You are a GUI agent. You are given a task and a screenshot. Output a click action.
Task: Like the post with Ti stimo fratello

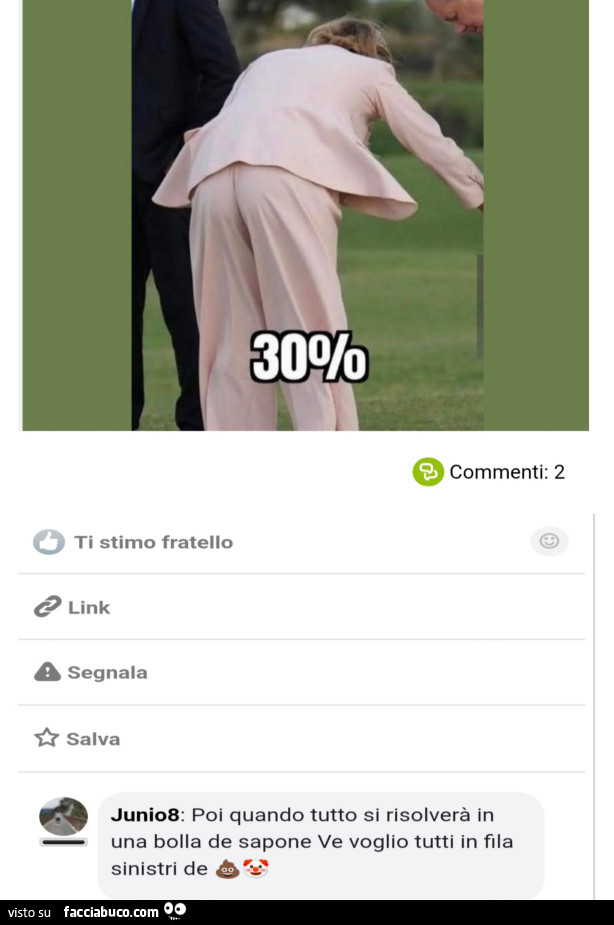(x=134, y=542)
